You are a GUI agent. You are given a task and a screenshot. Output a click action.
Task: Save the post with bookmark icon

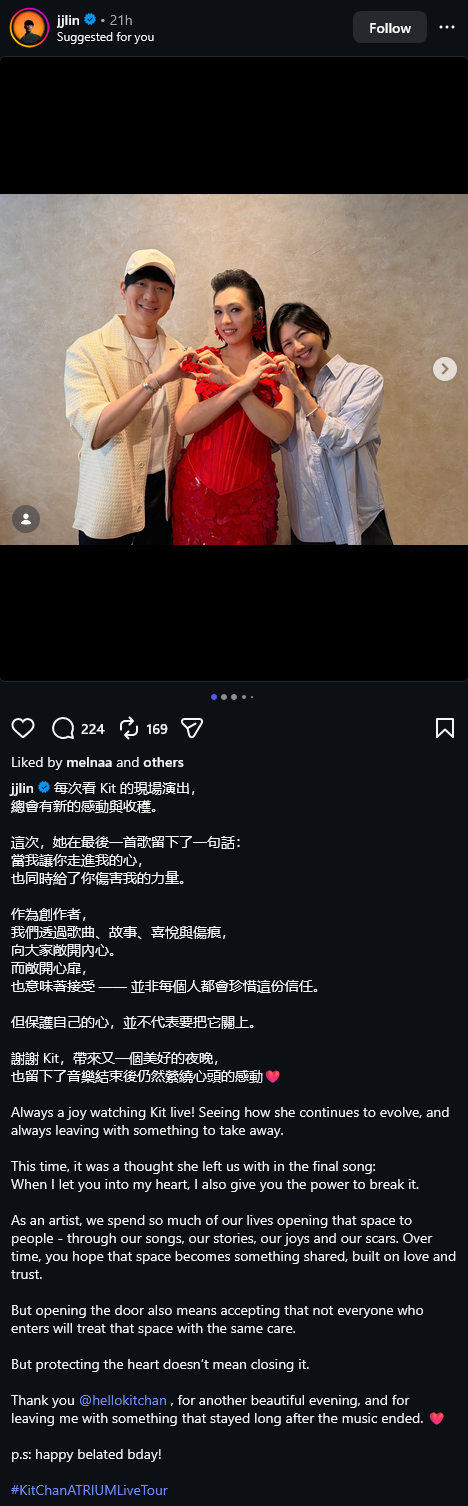[445, 728]
